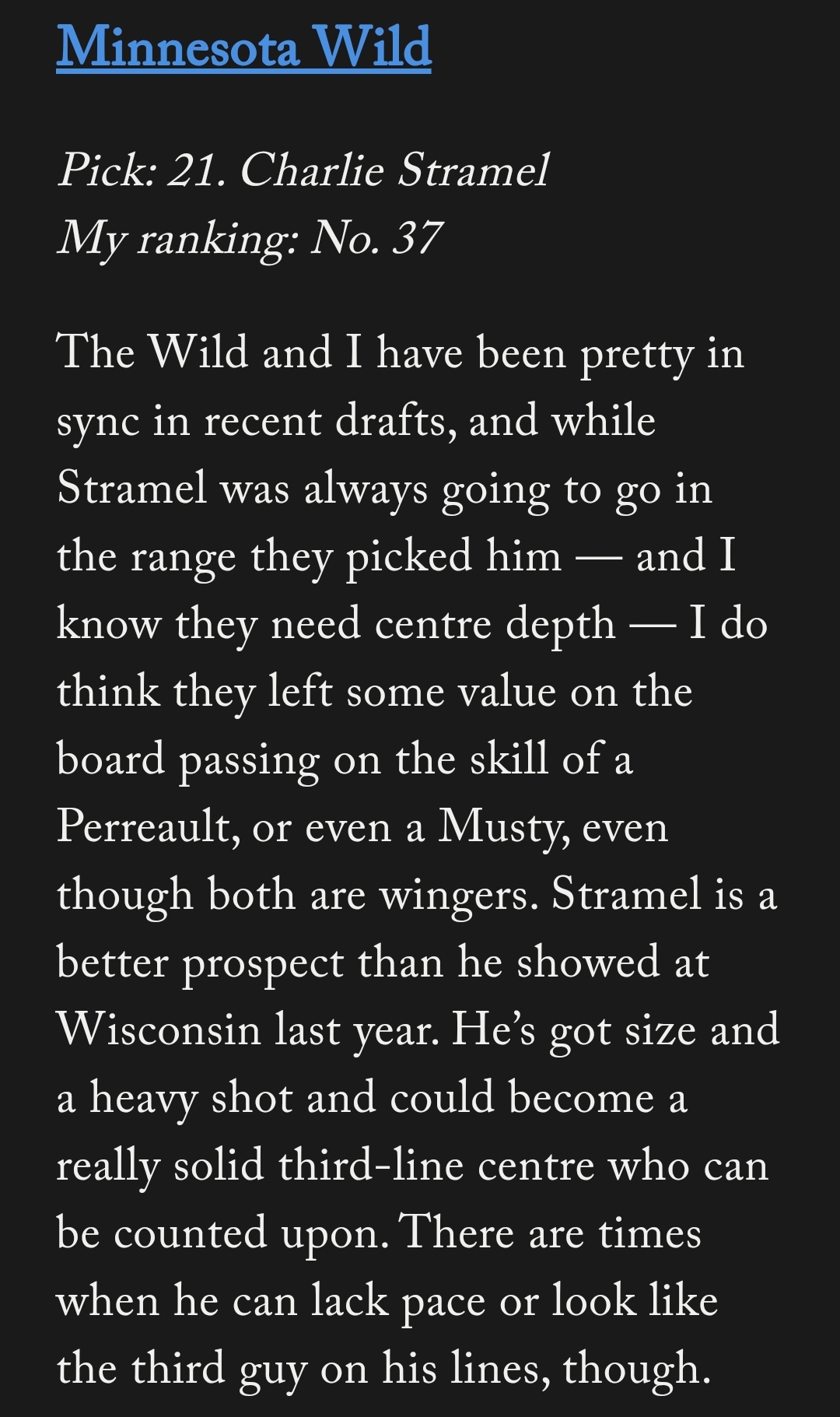
Task: Open the Minnesota Wild link
Action: point(243,47)
